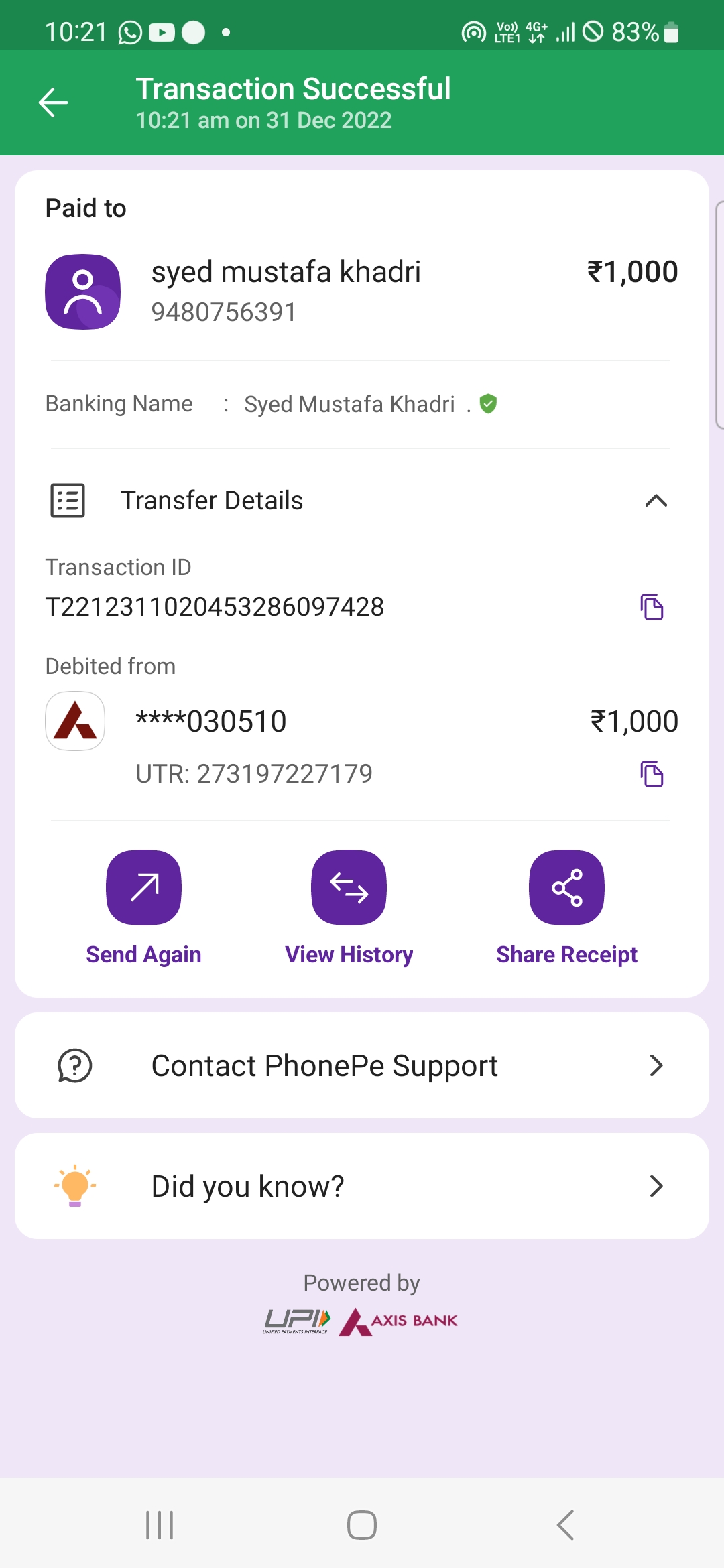Tap the system home button
The height and width of the screenshot is (1568, 724).
(x=362, y=1525)
